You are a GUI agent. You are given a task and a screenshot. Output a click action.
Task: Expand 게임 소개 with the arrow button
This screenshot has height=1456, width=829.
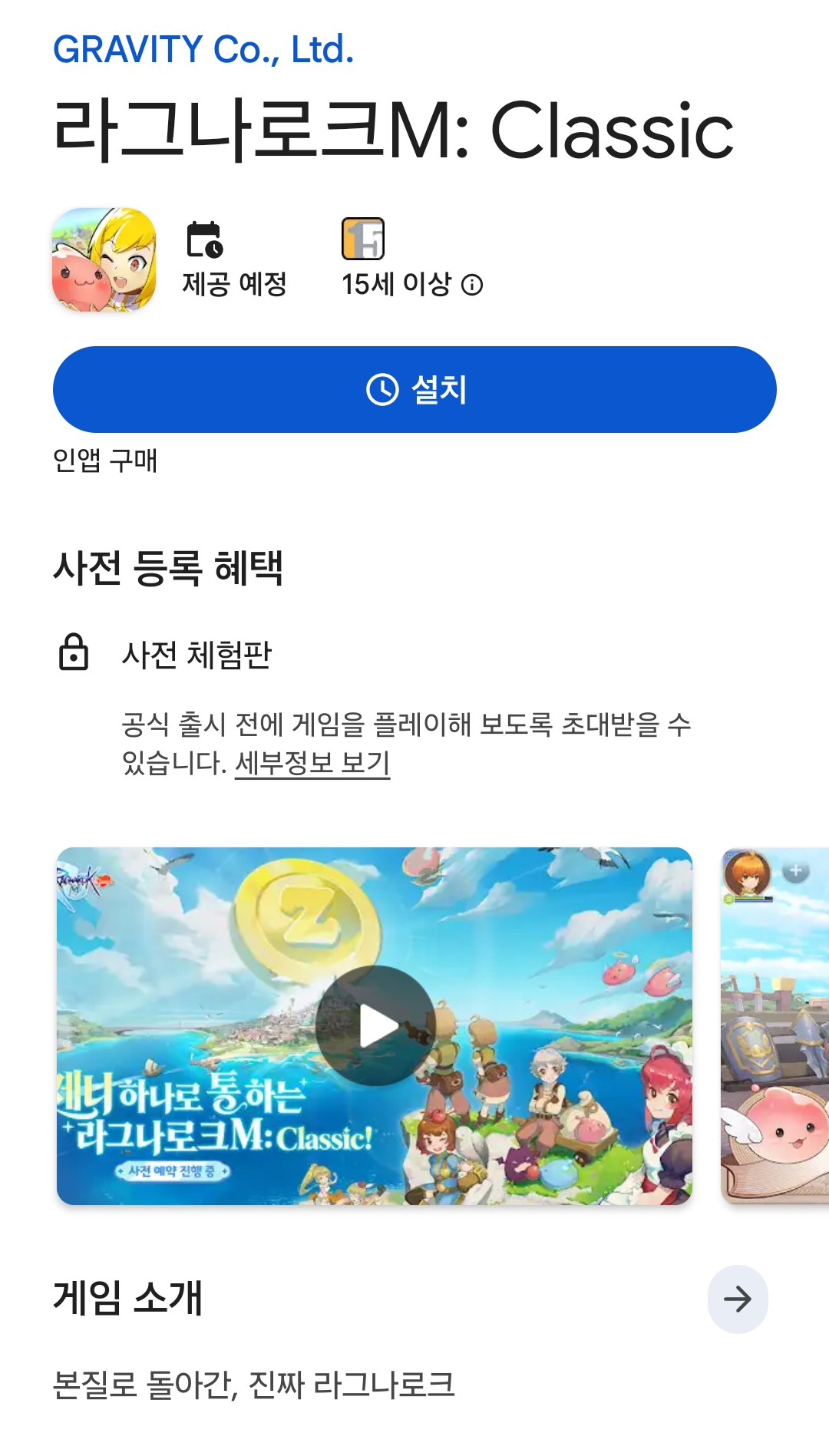click(738, 1299)
